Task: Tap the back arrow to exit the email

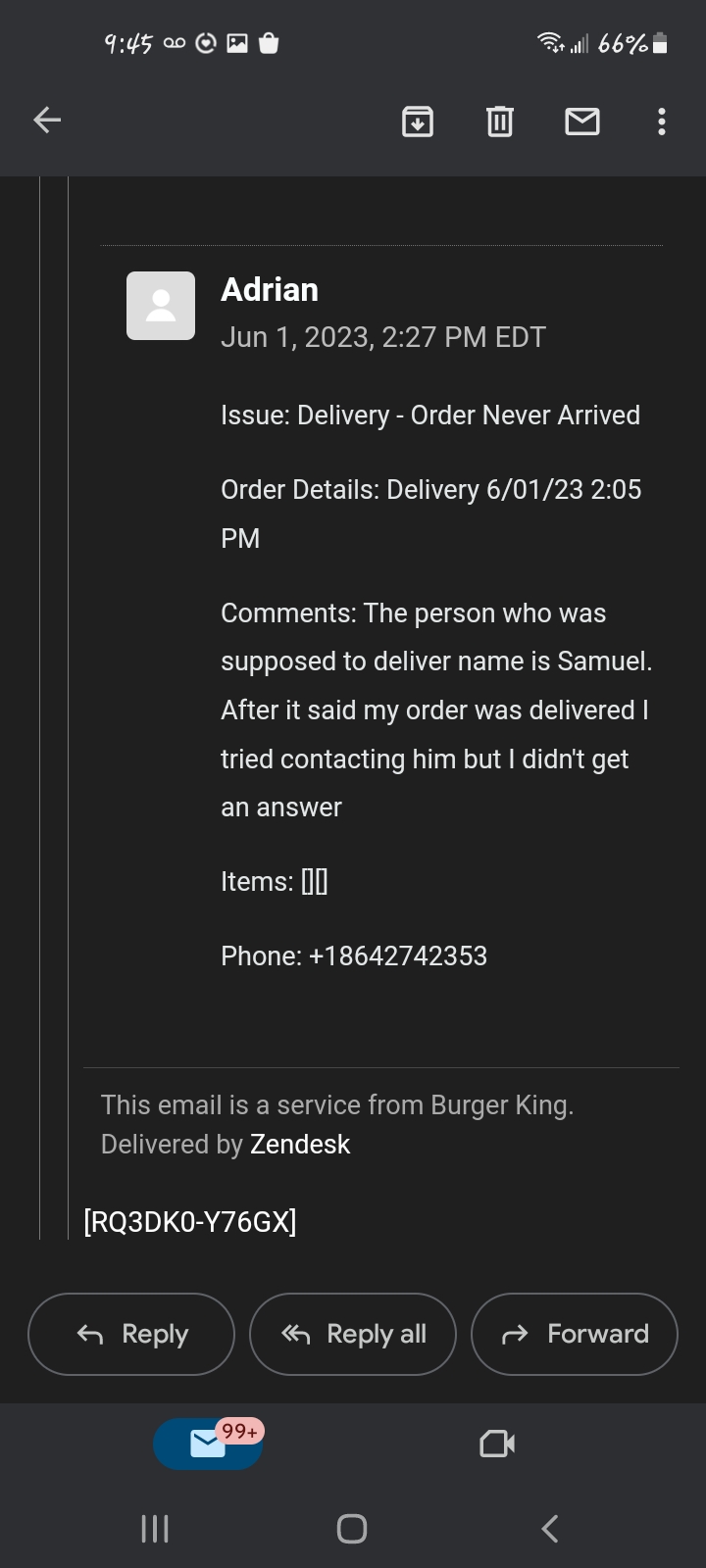Action: 46,120
